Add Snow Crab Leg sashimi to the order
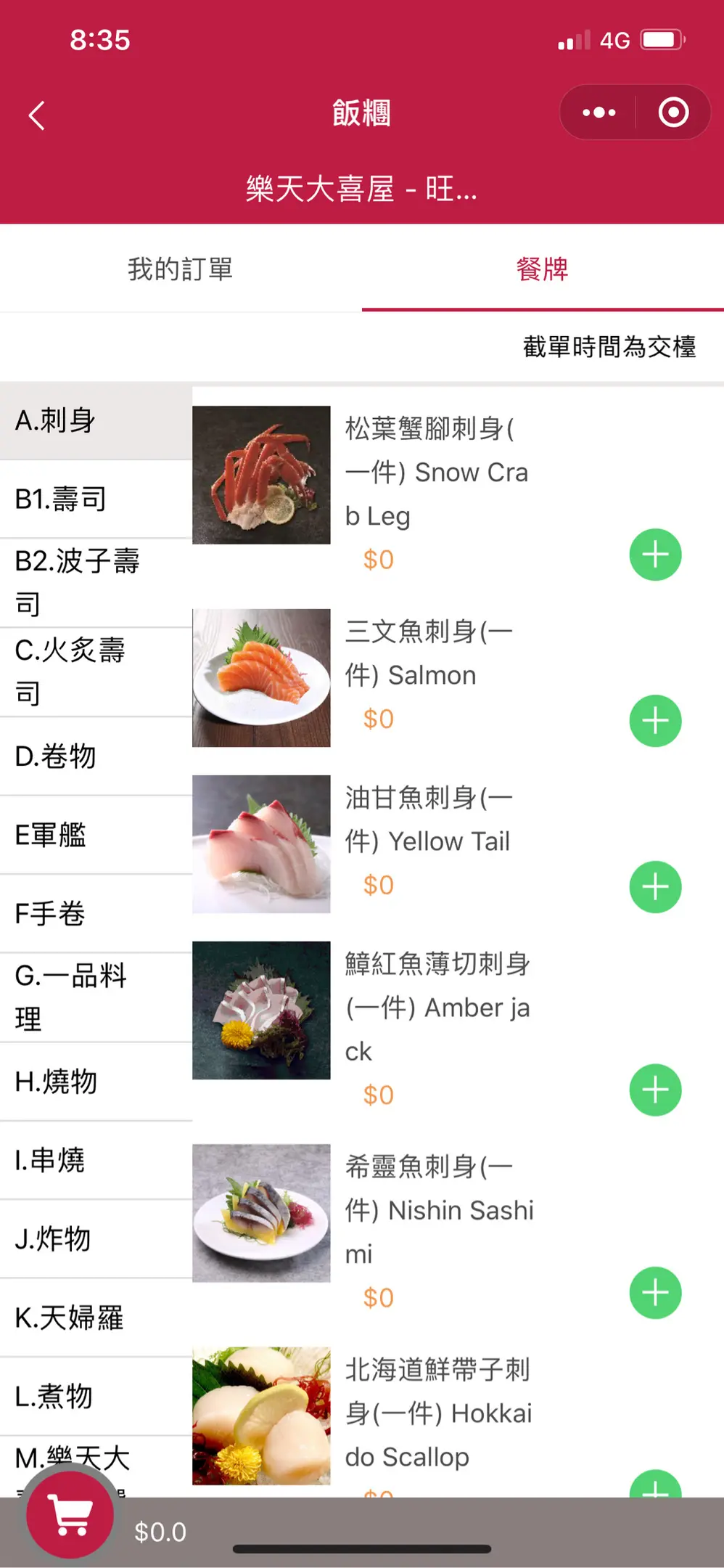724x1568 pixels. (655, 555)
